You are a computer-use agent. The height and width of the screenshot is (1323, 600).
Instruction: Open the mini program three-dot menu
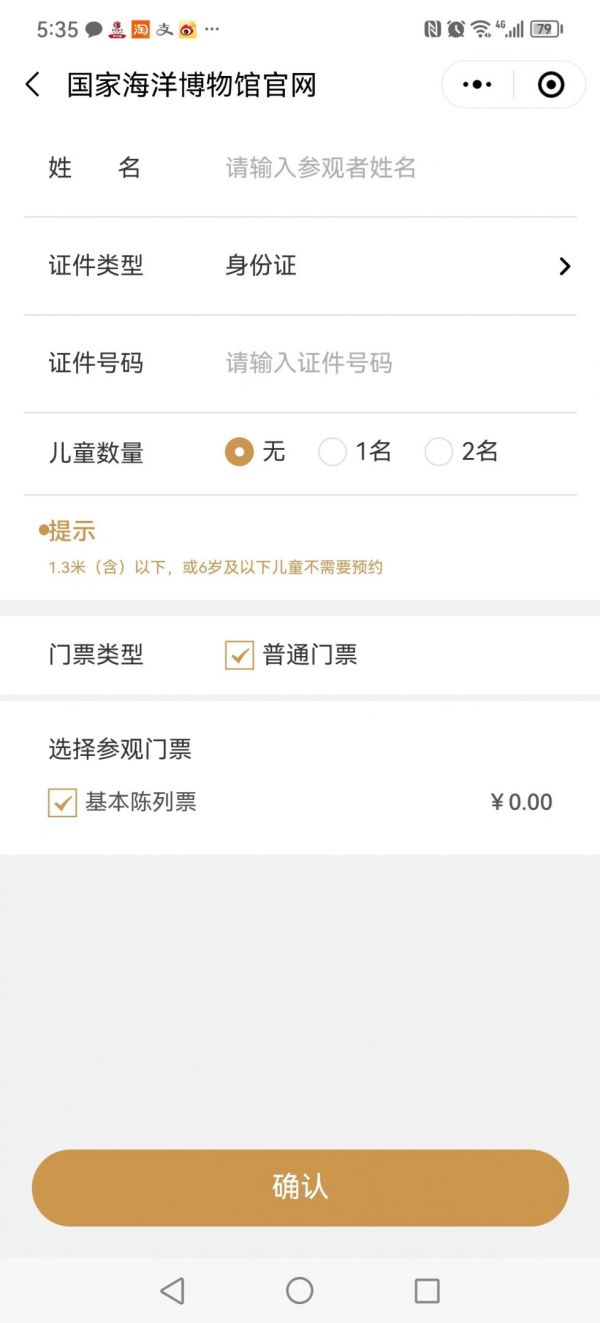coord(477,85)
